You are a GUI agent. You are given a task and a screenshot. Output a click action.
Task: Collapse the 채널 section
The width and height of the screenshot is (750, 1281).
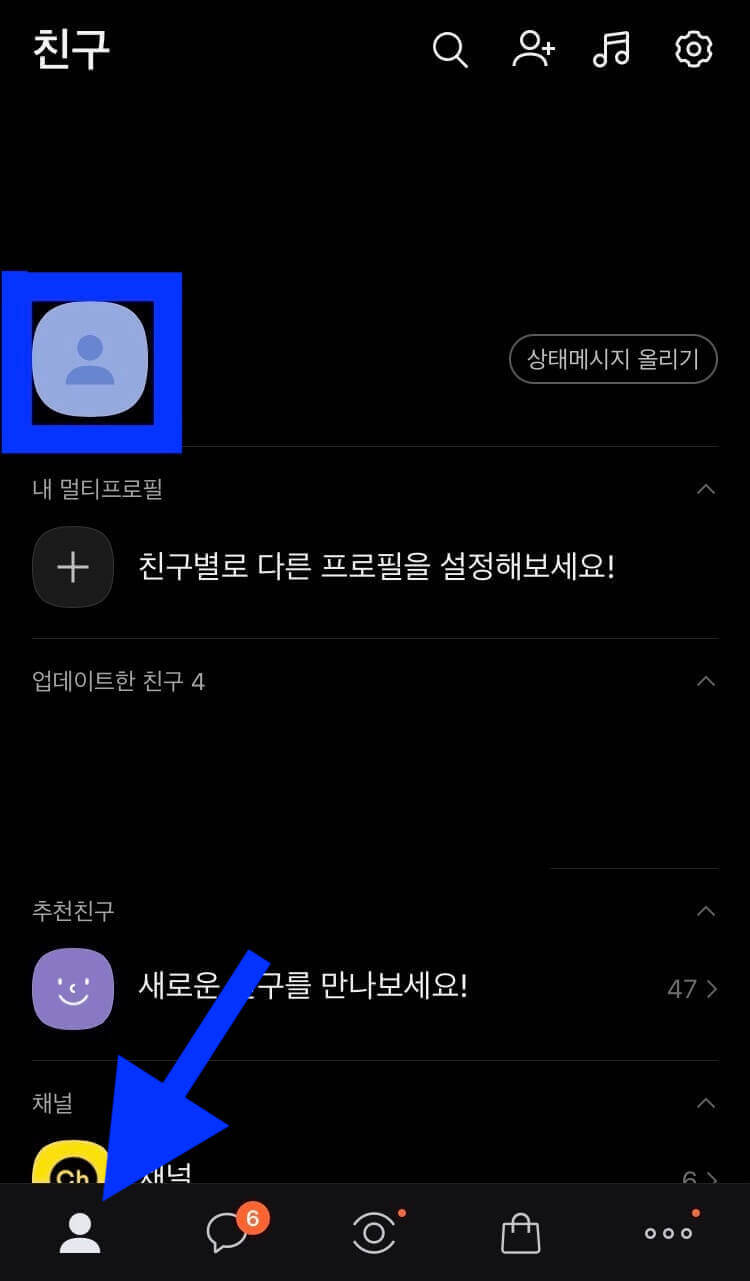coord(706,1103)
